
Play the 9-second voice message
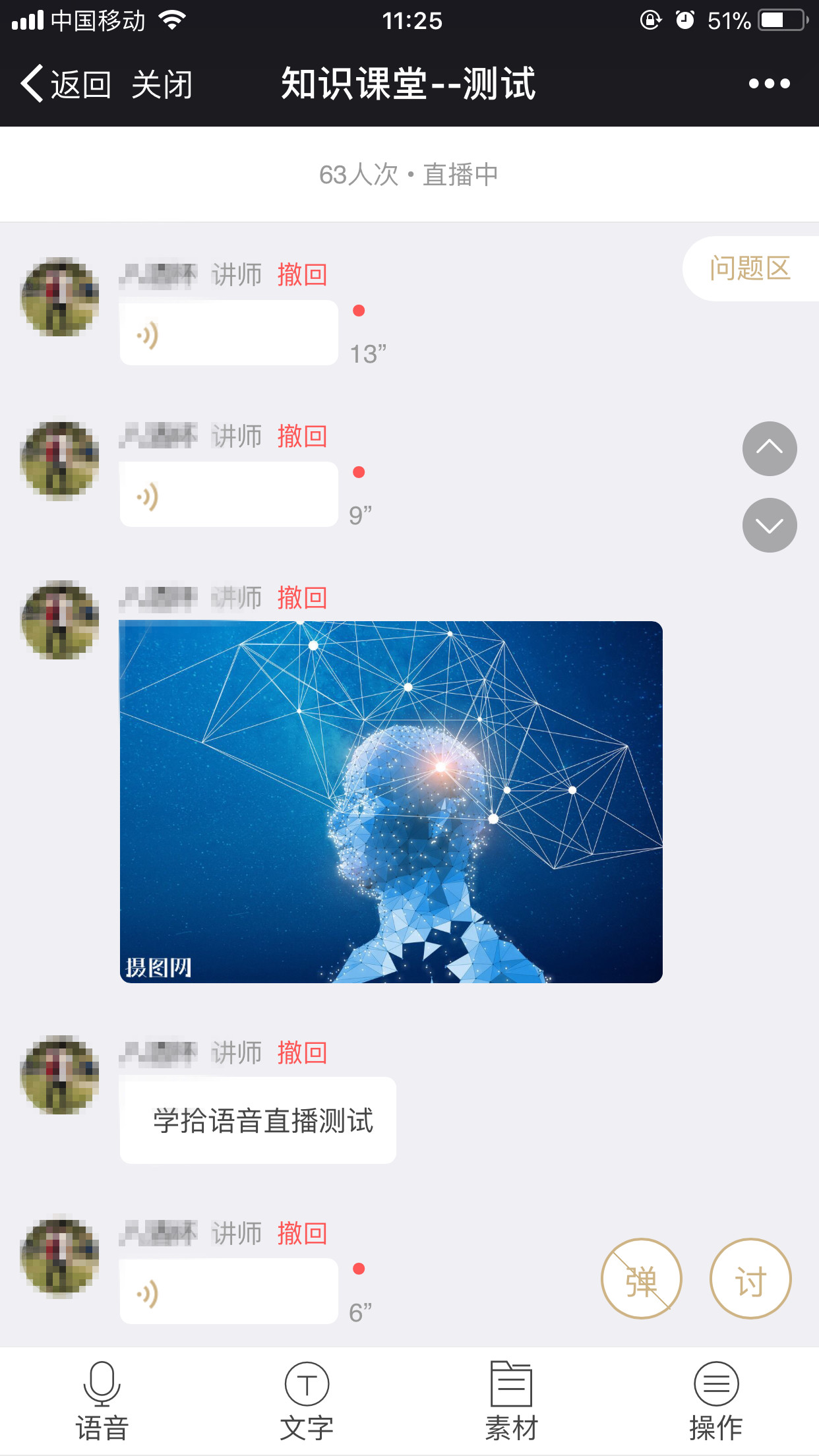pyautogui.click(x=229, y=495)
